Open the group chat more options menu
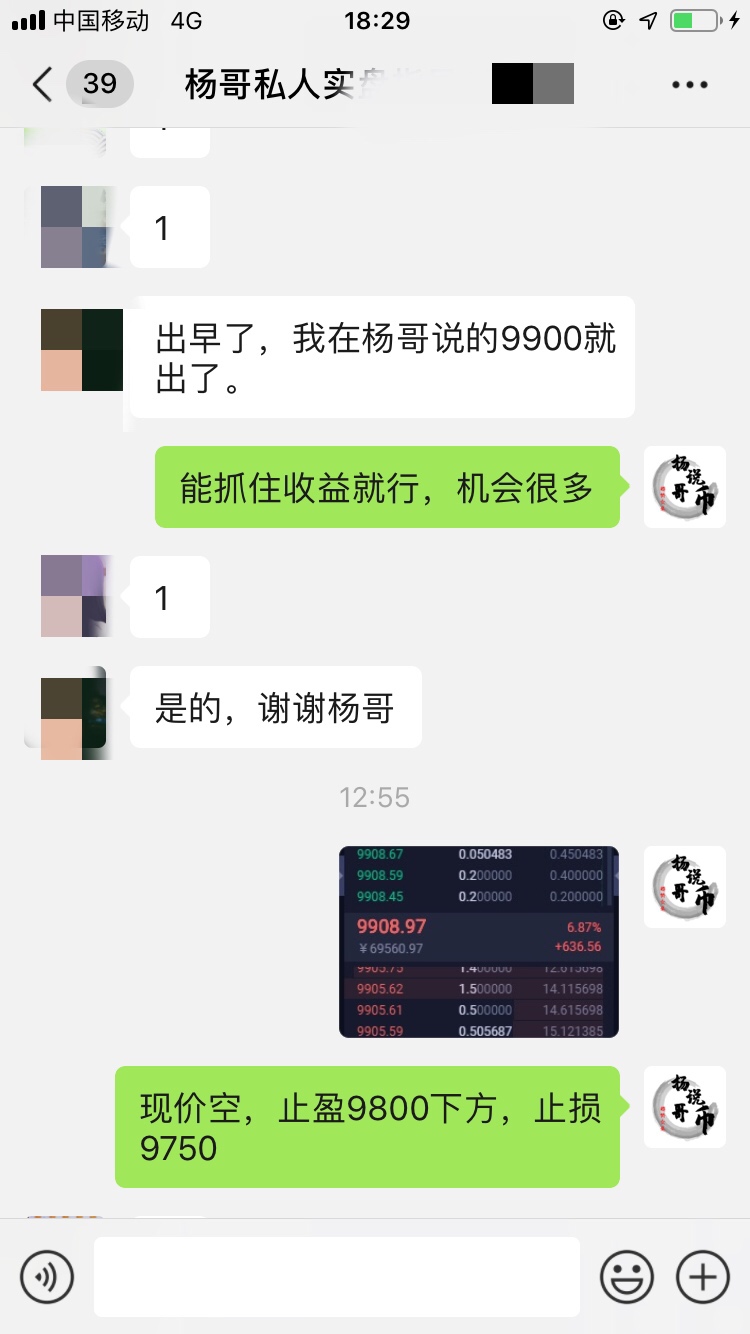Screen dimensions: 750x1334 coord(689,84)
